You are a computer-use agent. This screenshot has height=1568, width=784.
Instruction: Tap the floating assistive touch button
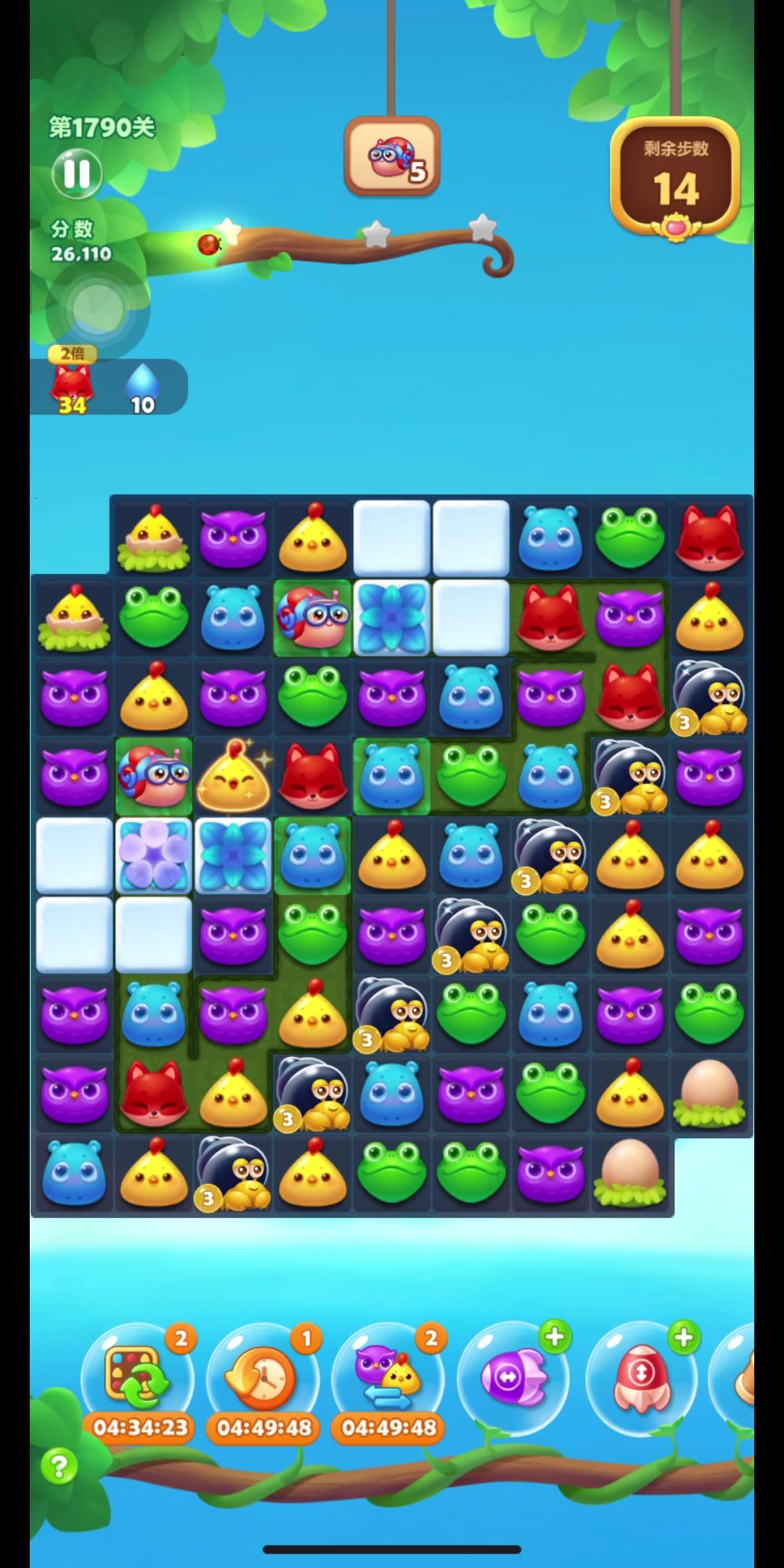[97, 309]
